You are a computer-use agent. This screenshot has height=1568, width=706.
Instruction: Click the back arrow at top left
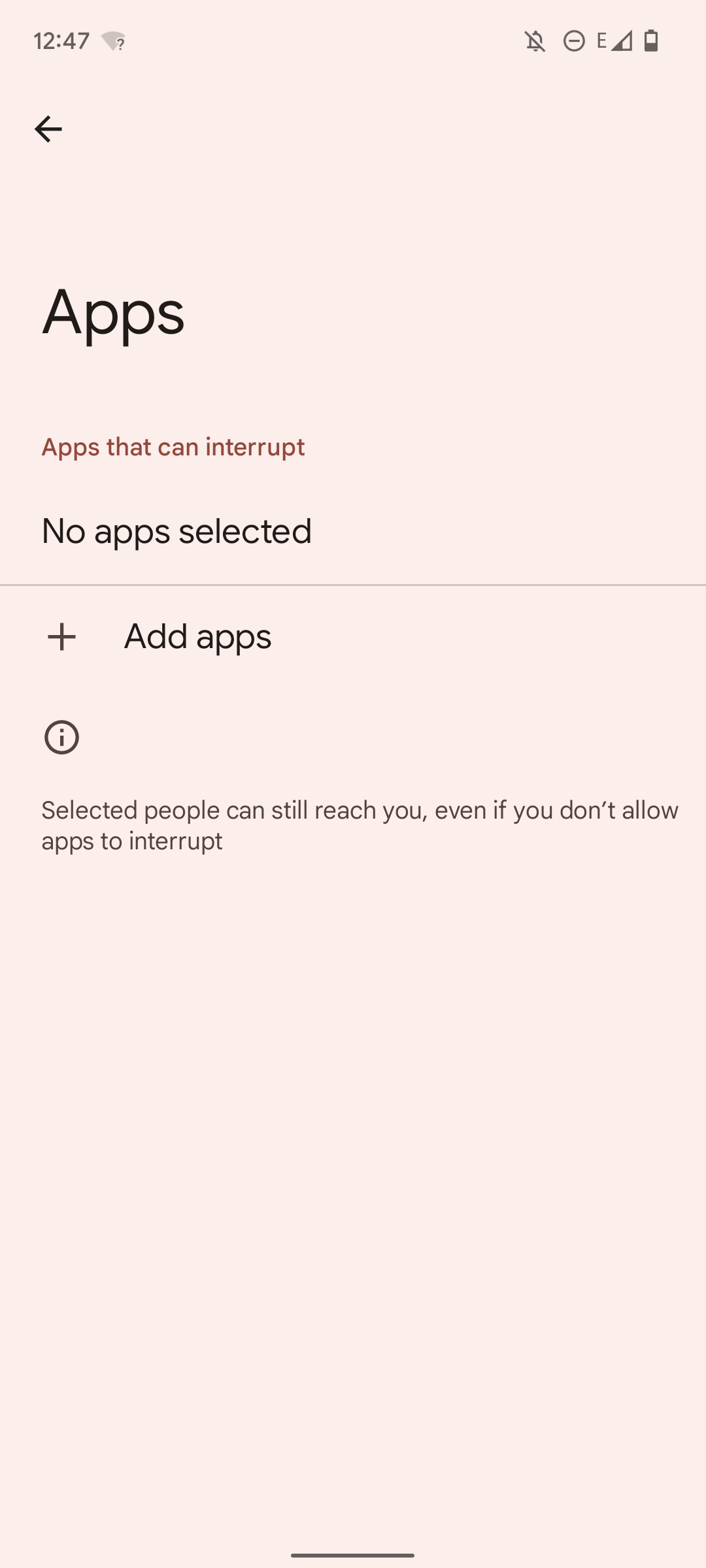[x=48, y=128]
